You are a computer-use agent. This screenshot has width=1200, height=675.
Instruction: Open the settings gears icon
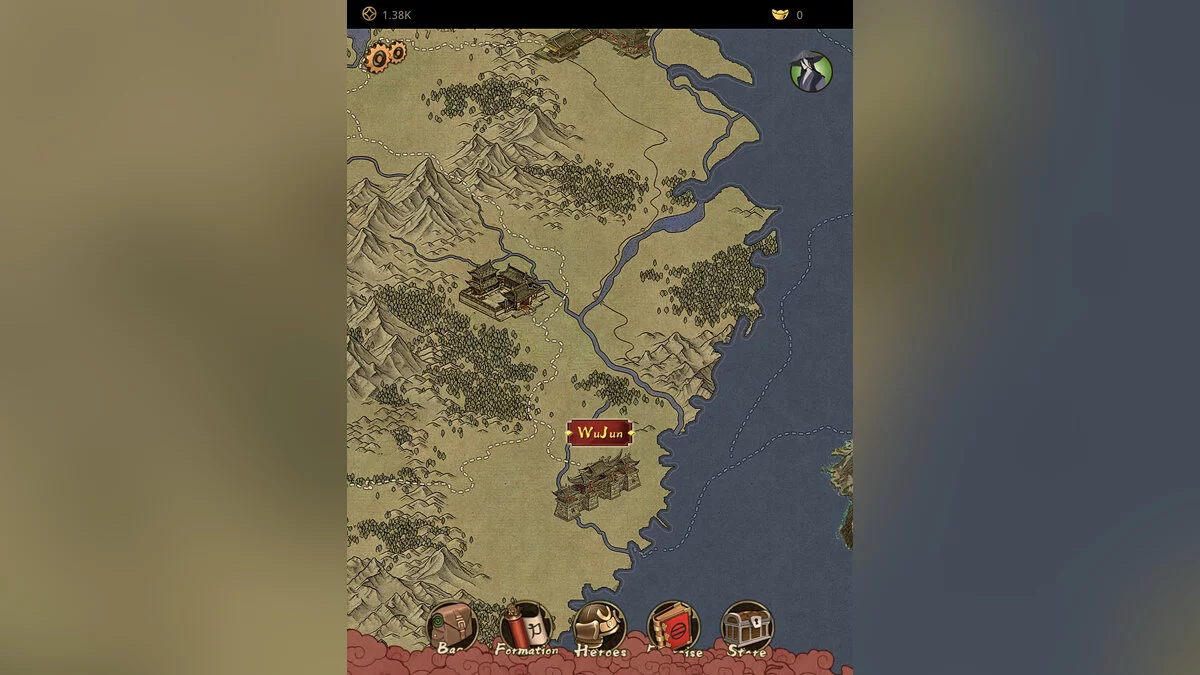(385, 56)
